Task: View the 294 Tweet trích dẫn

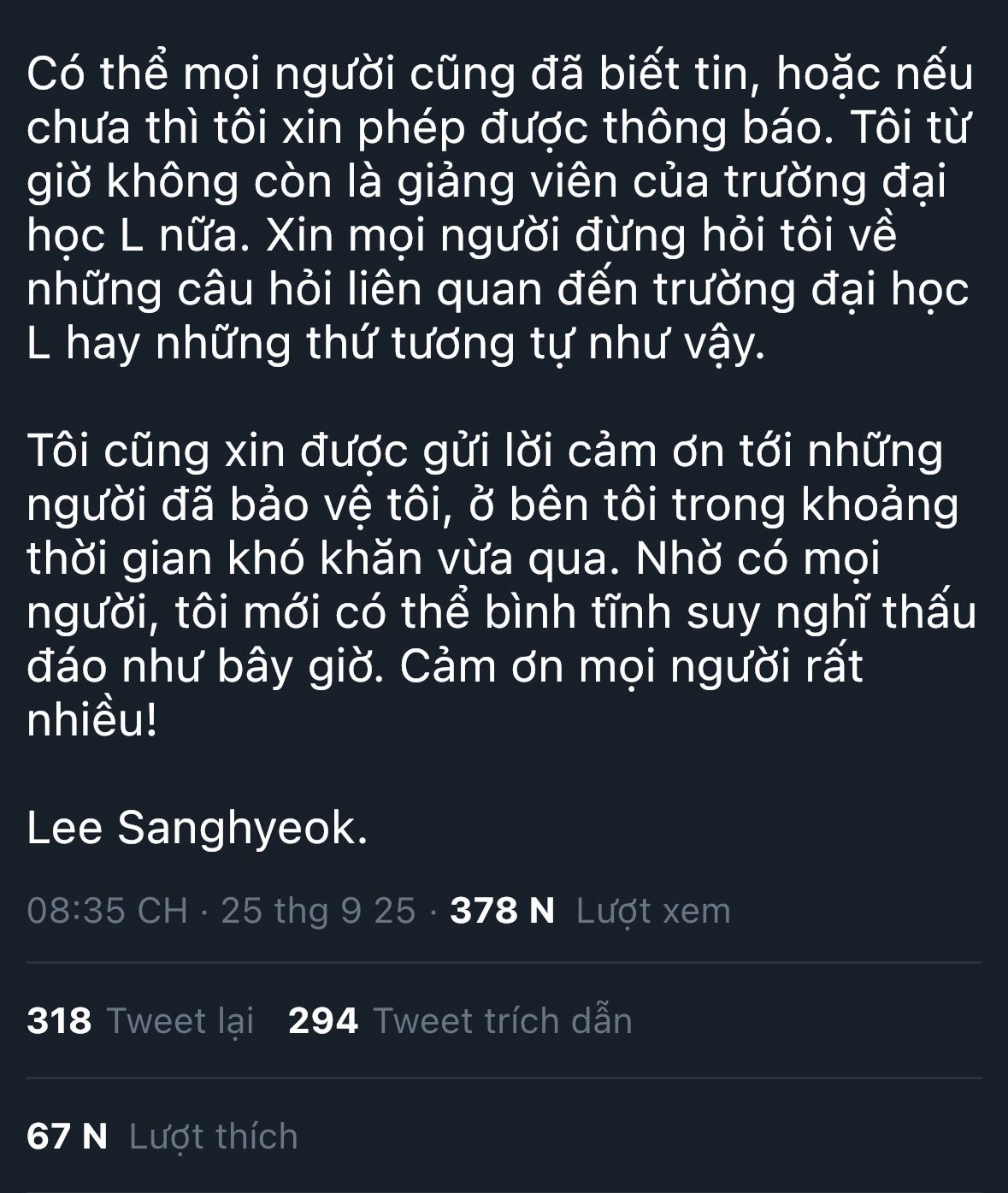Action: tap(460, 1021)
